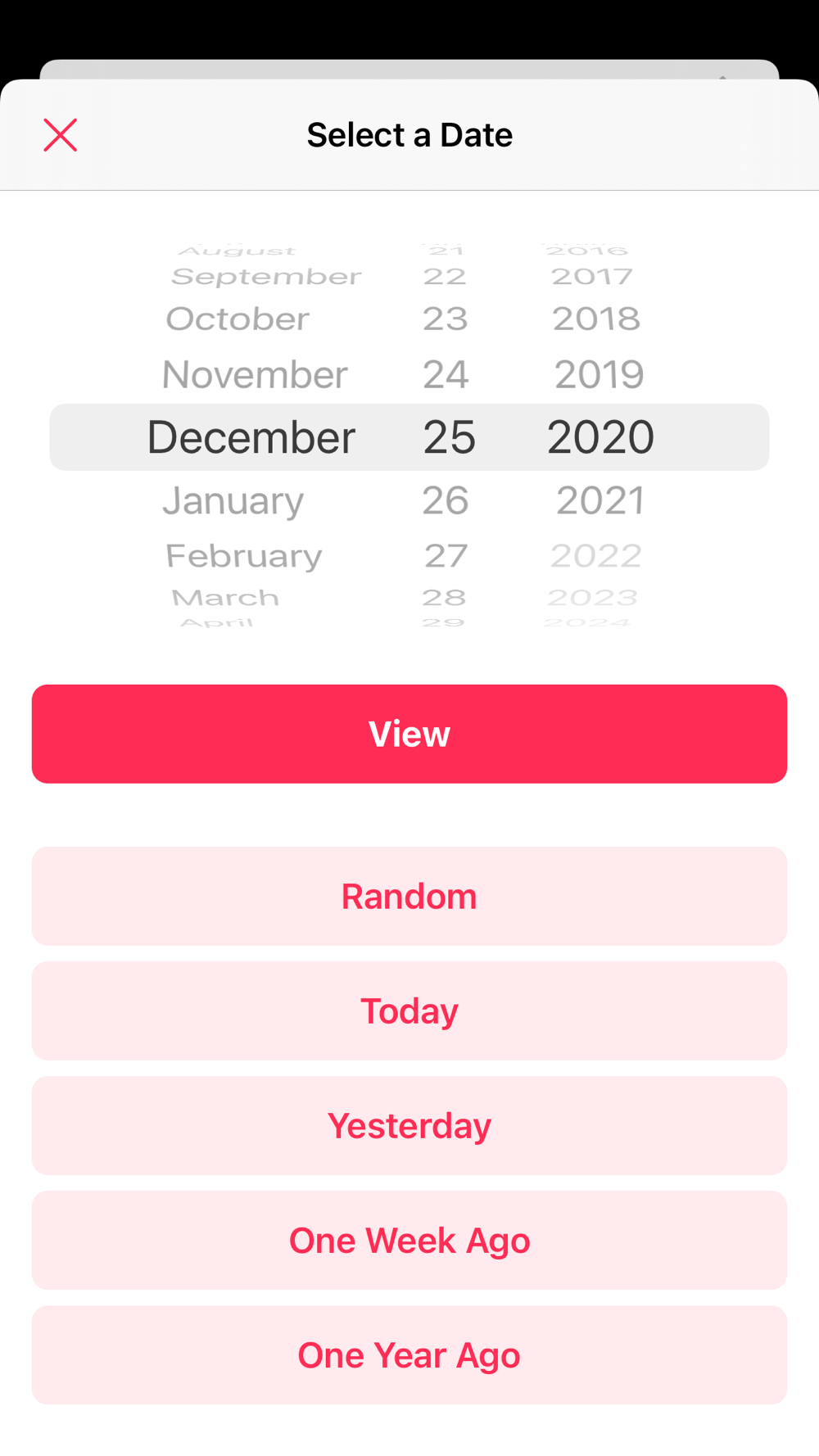Tap the View button
This screenshot has width=819, height=1456.
click(x=409, y=734)
